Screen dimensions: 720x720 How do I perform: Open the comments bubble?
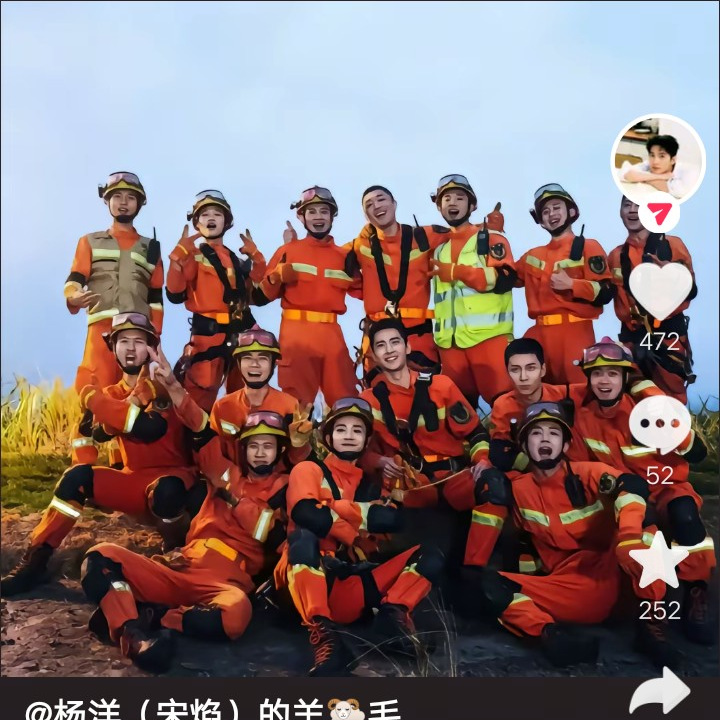coord(660,425)
